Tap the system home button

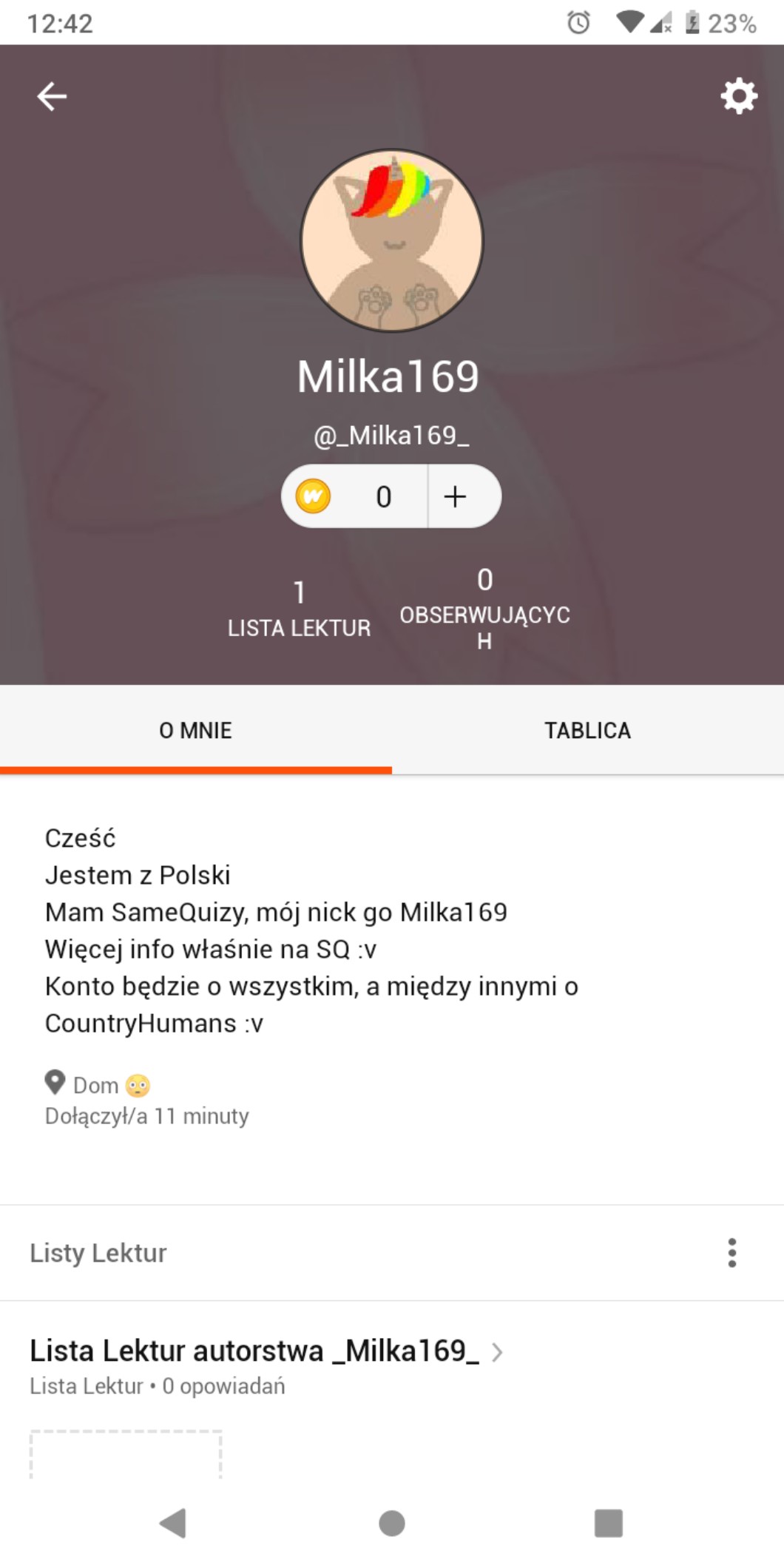pyautogui.click(x=391, y=1524)
